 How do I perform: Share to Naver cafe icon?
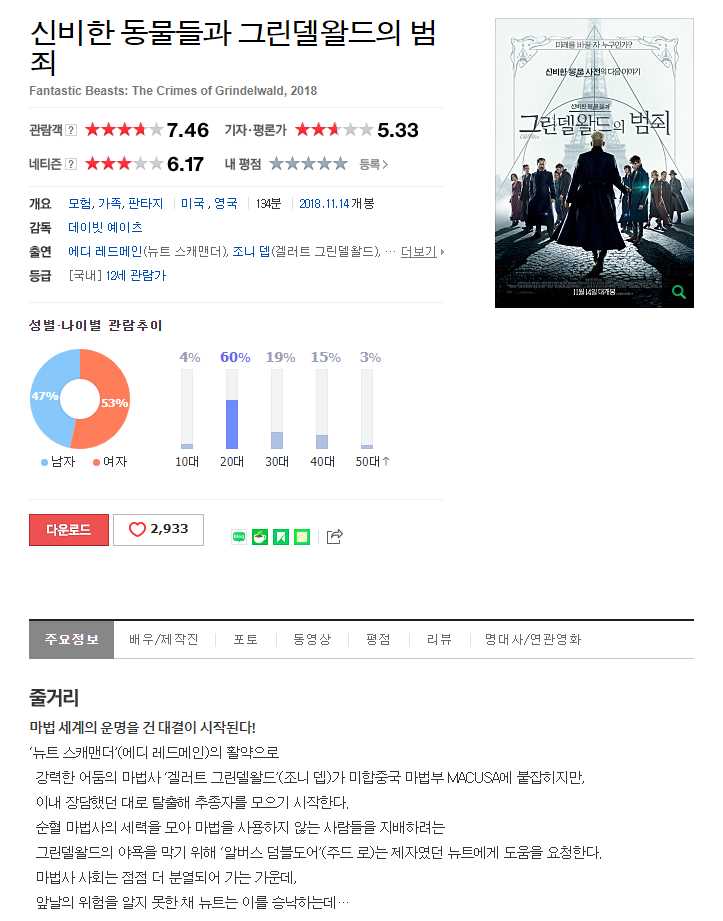point(260,537)
